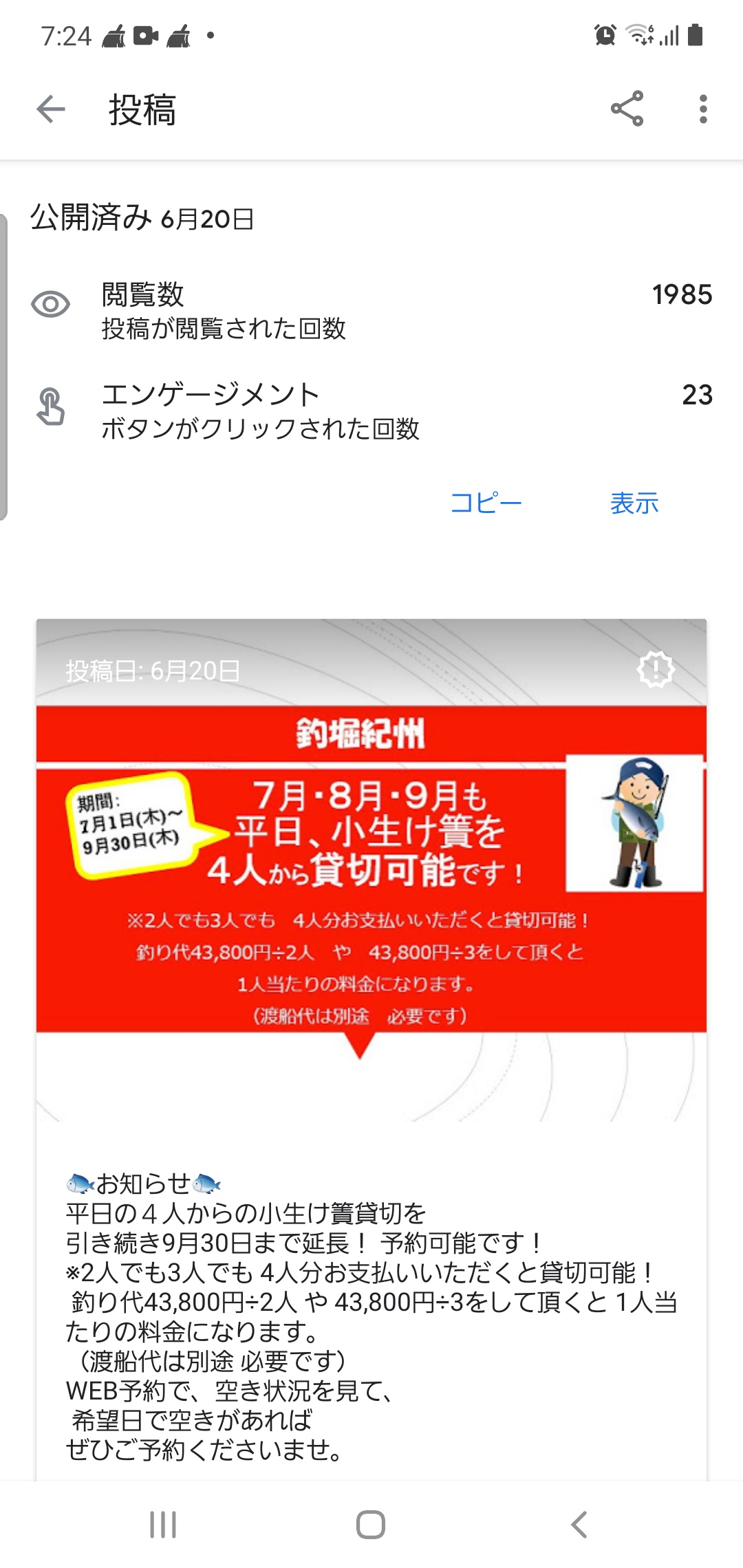Open the alert badge icon on the post image
This screenshot has height=1568, width=743.
pos(656,669)
